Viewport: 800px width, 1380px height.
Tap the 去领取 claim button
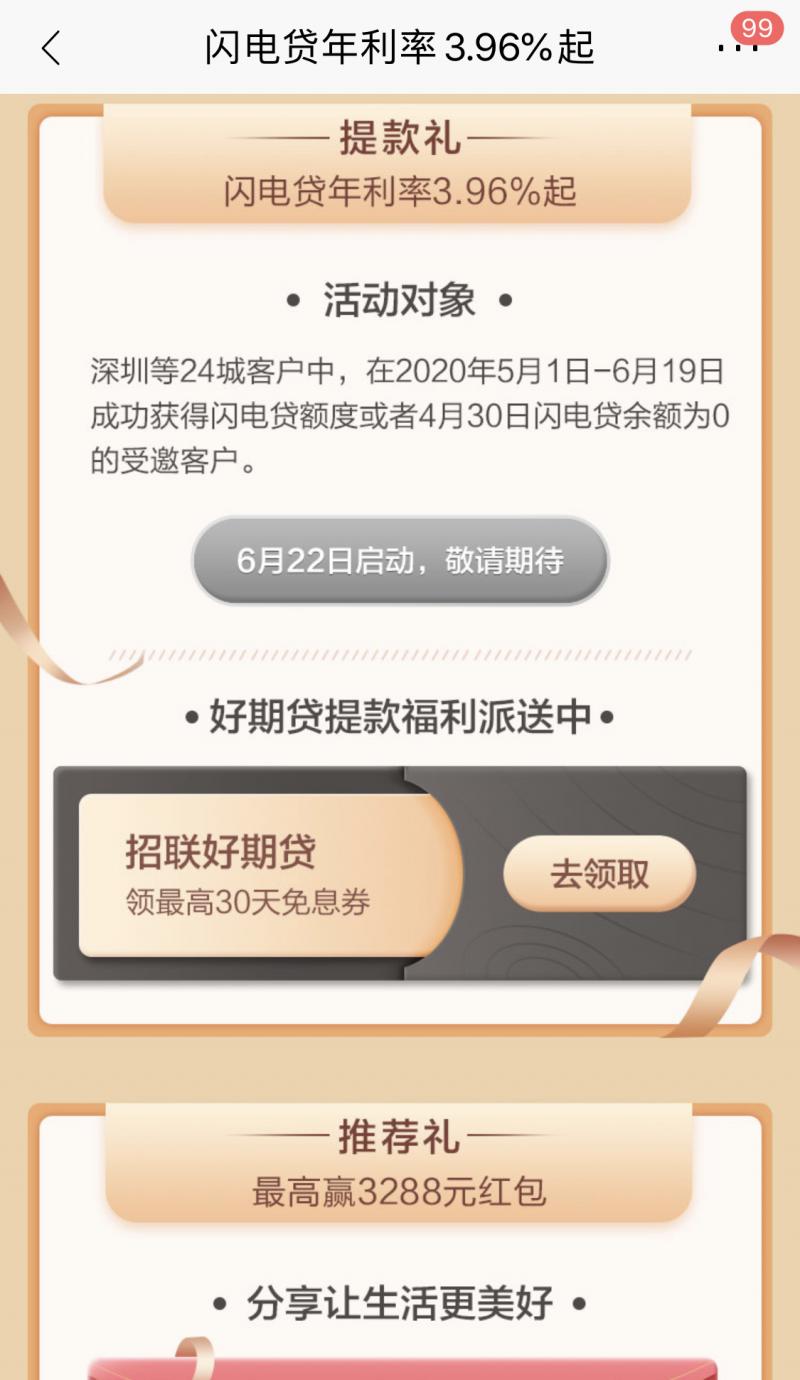(x=600, y=872)
